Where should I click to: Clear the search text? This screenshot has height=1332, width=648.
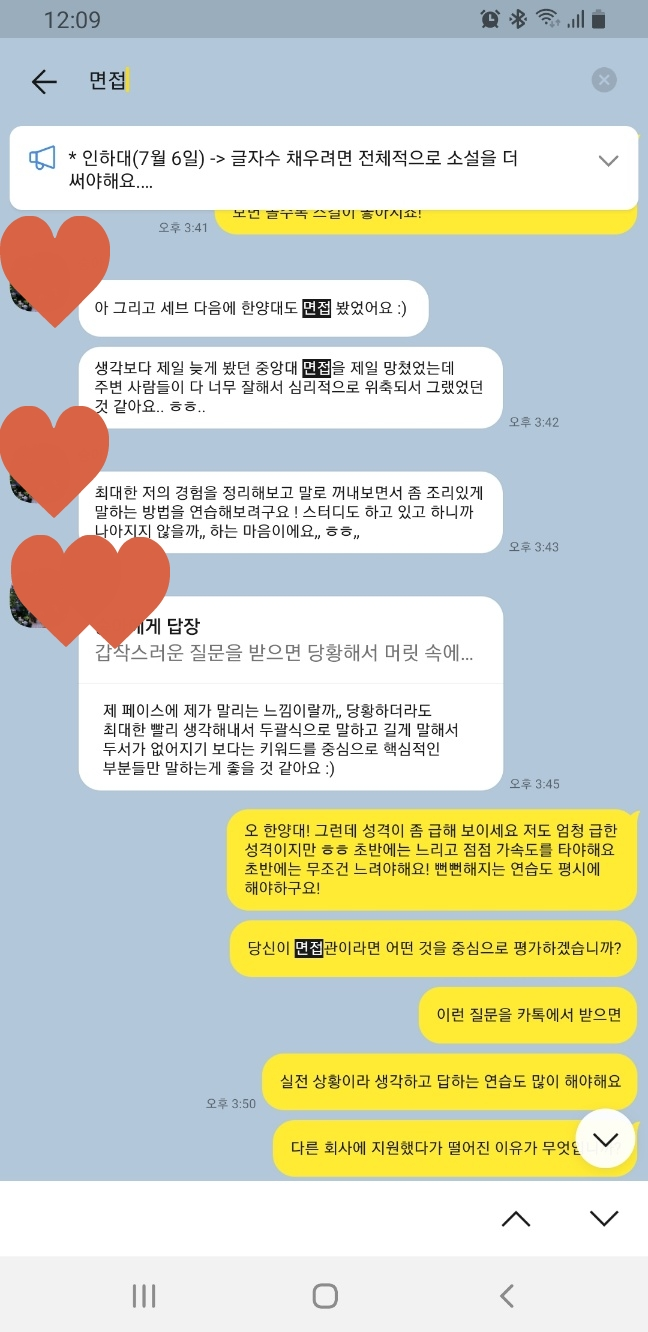604,80
